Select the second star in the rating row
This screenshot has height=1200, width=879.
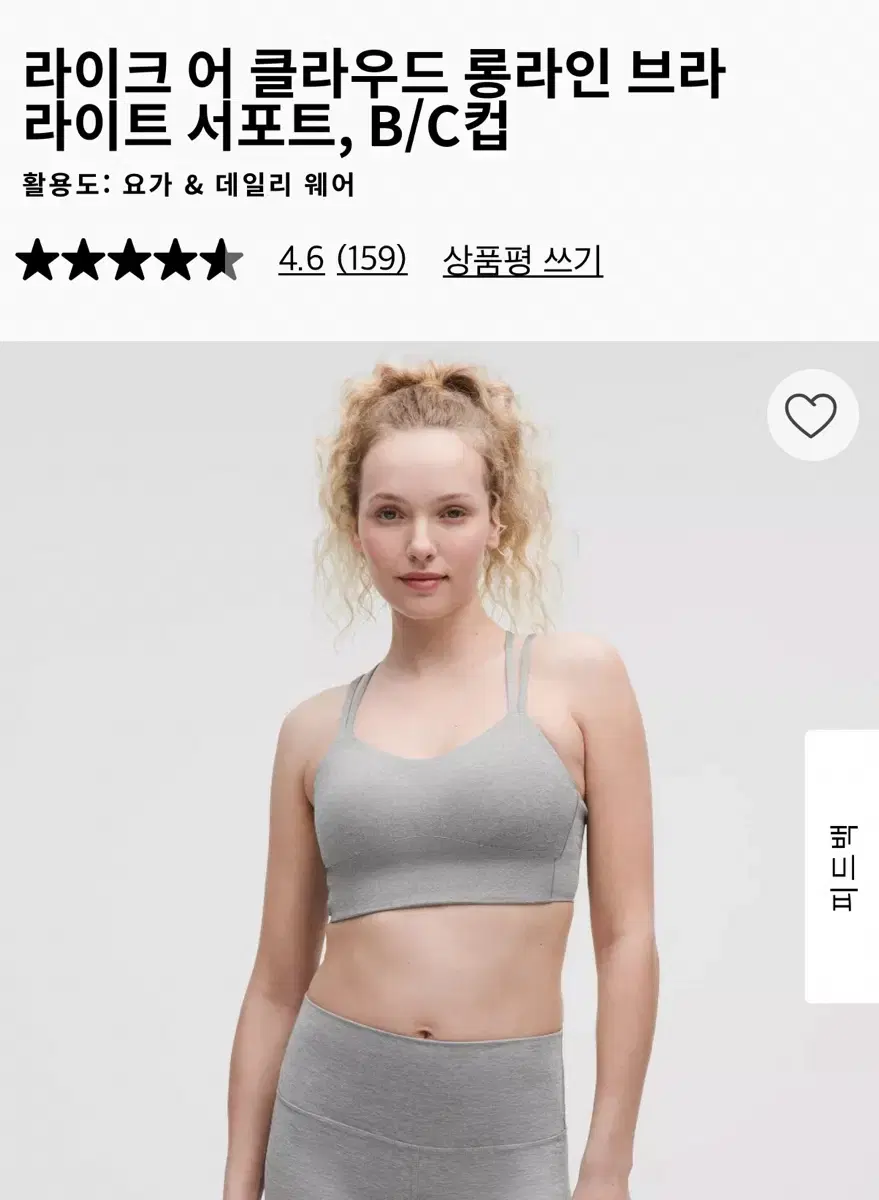click(x=85, y=260)
